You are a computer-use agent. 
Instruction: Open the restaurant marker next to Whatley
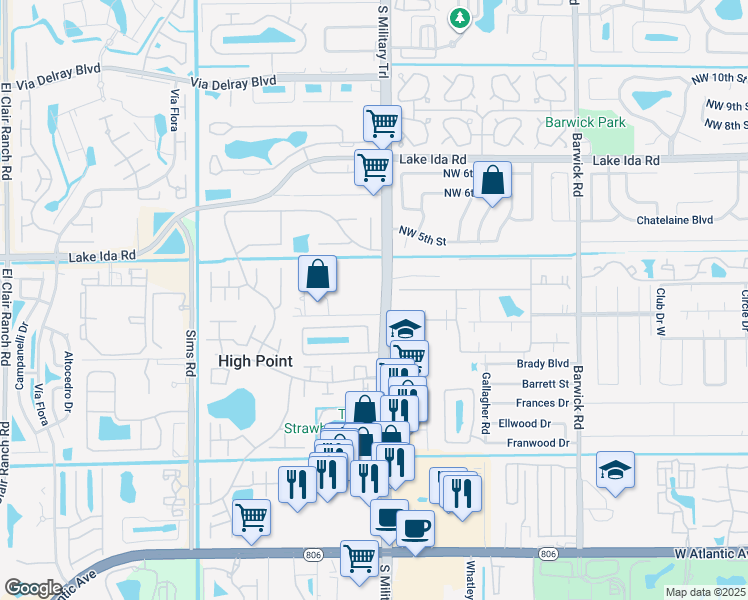click(462, 493)
